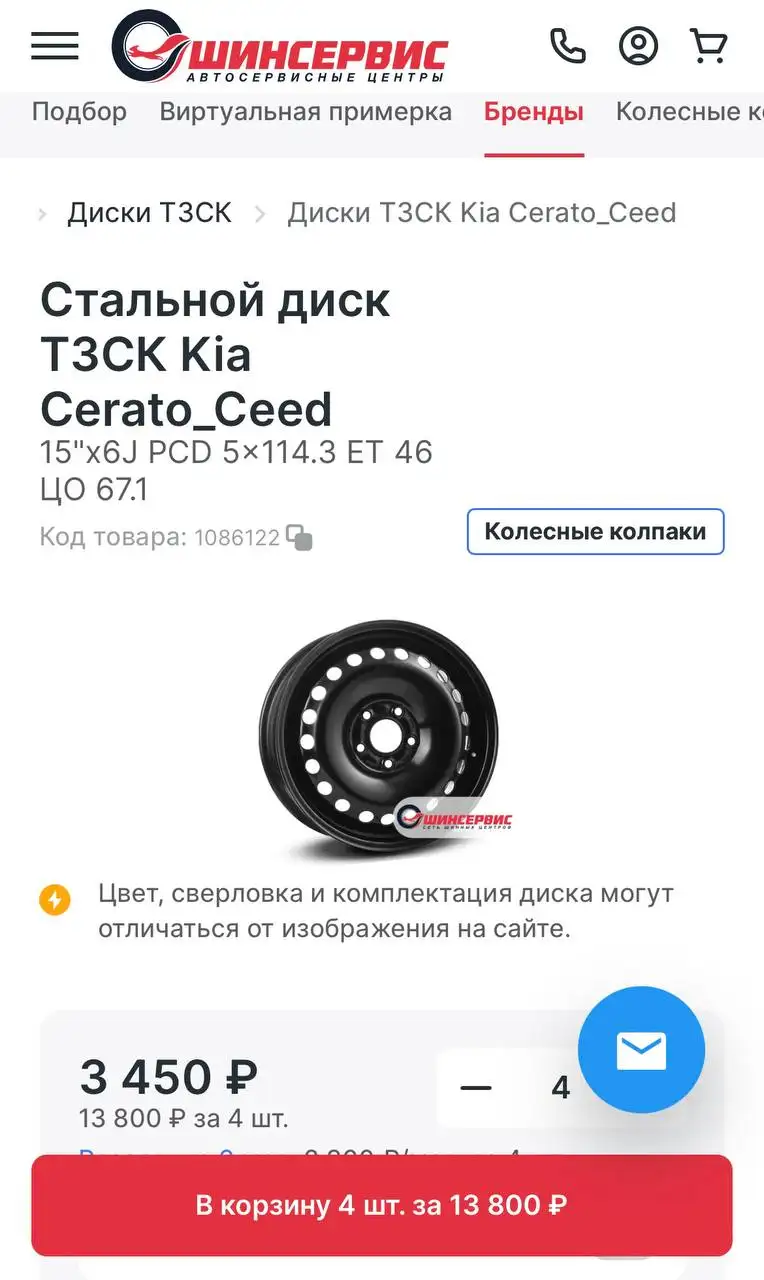Click the orange warning lightning icon

point(55,899)
